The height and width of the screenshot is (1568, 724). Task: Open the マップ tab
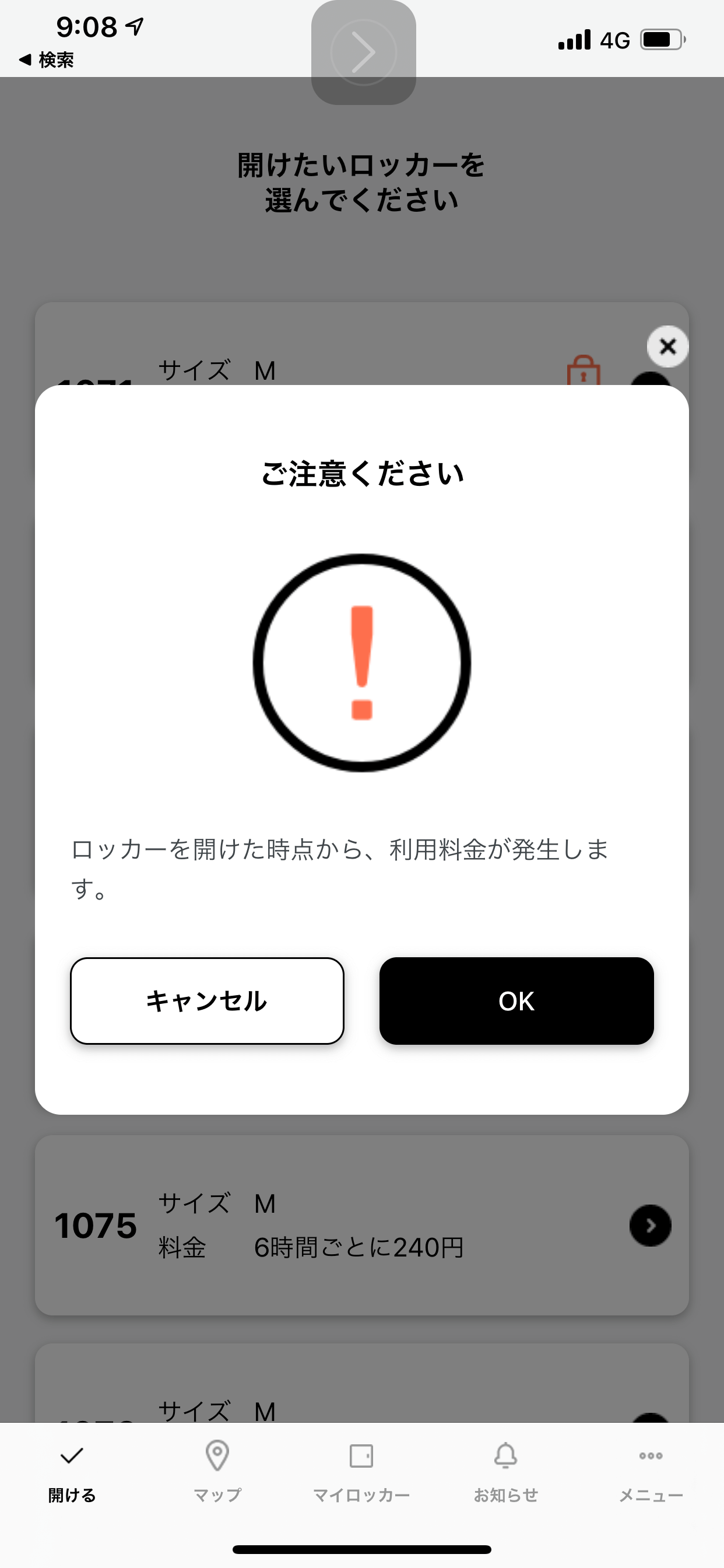217,1471
